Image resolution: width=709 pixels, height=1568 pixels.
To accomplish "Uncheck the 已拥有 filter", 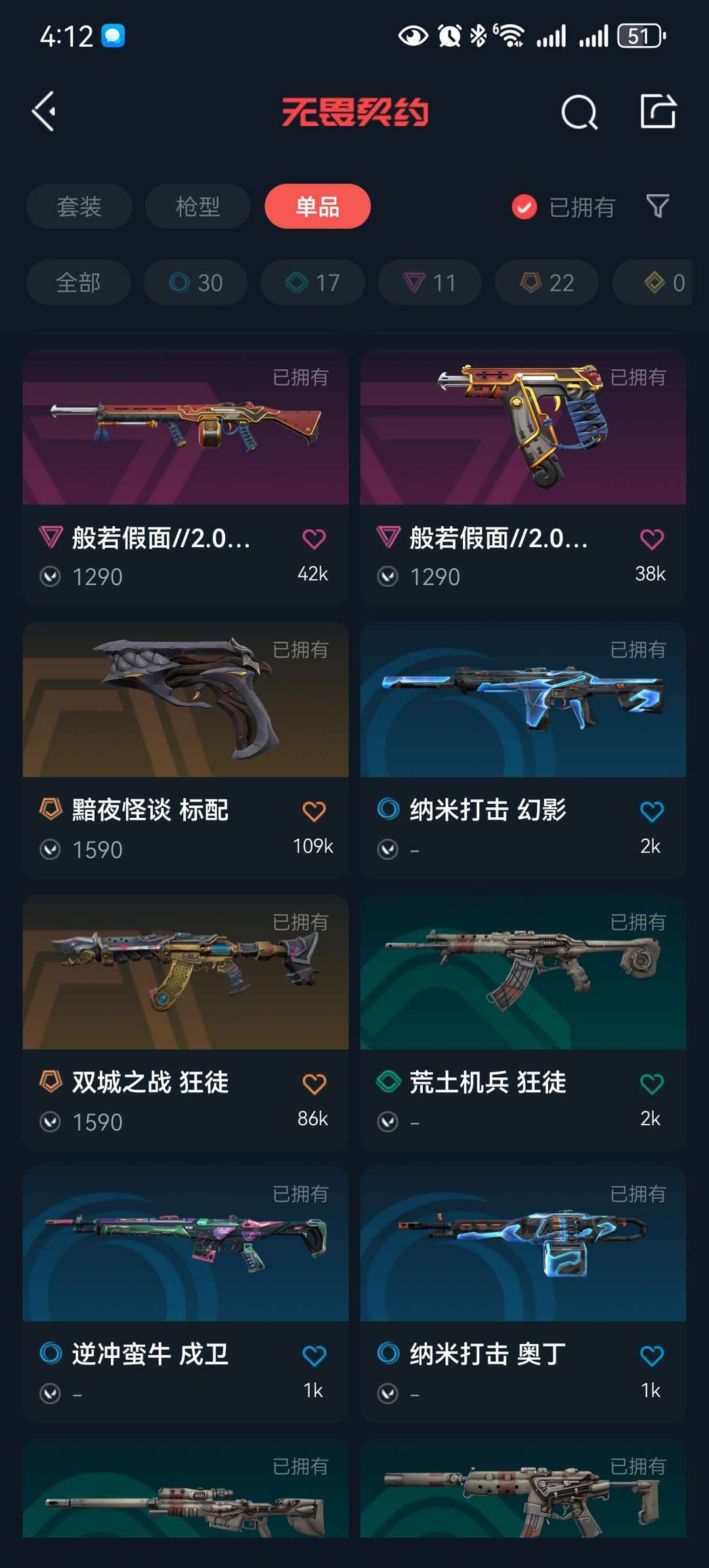I will pos(525,207).
